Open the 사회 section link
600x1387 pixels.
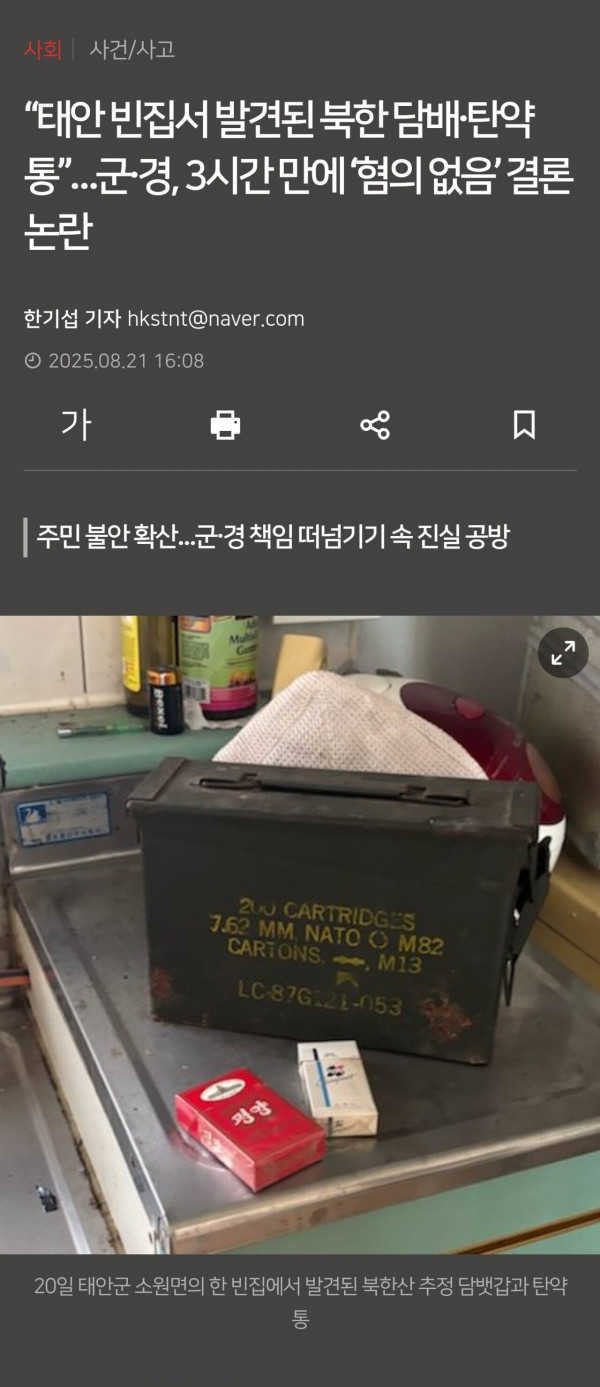pos(43,50)
